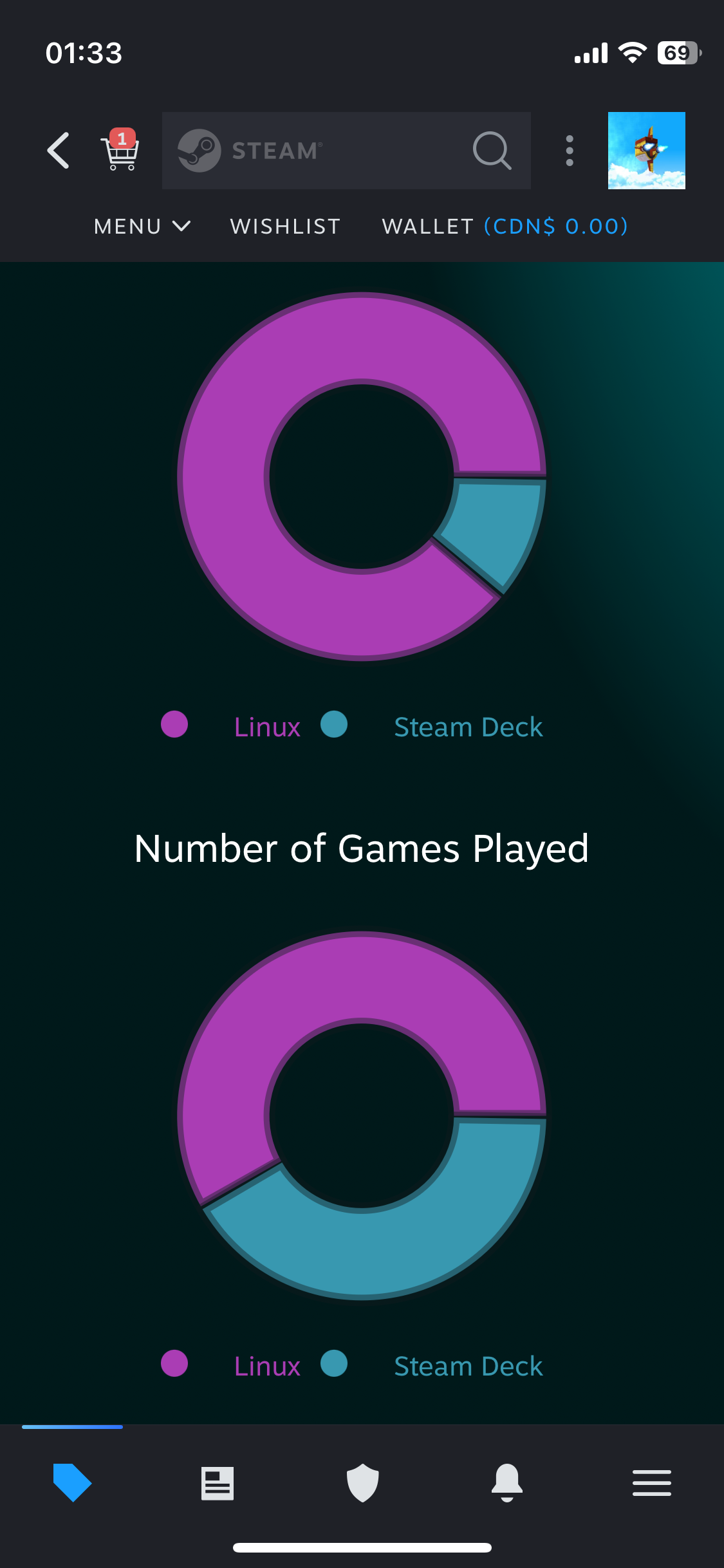Switch to the Store tag tab
The image size is (724, 1568).
pyautogui.click(x=72, y=1483)
